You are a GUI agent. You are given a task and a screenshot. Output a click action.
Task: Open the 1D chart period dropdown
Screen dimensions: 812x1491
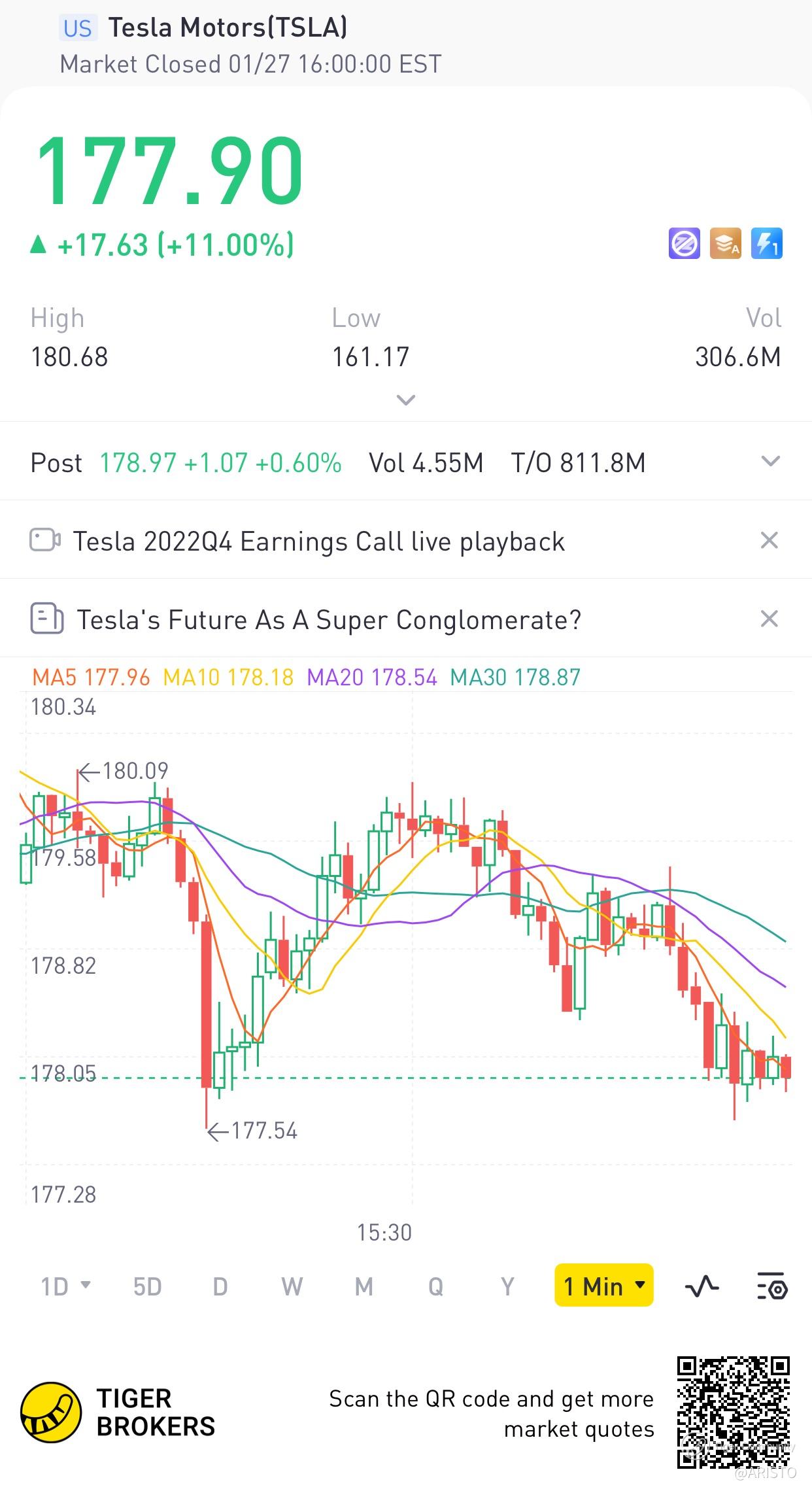pos(65,1286)
